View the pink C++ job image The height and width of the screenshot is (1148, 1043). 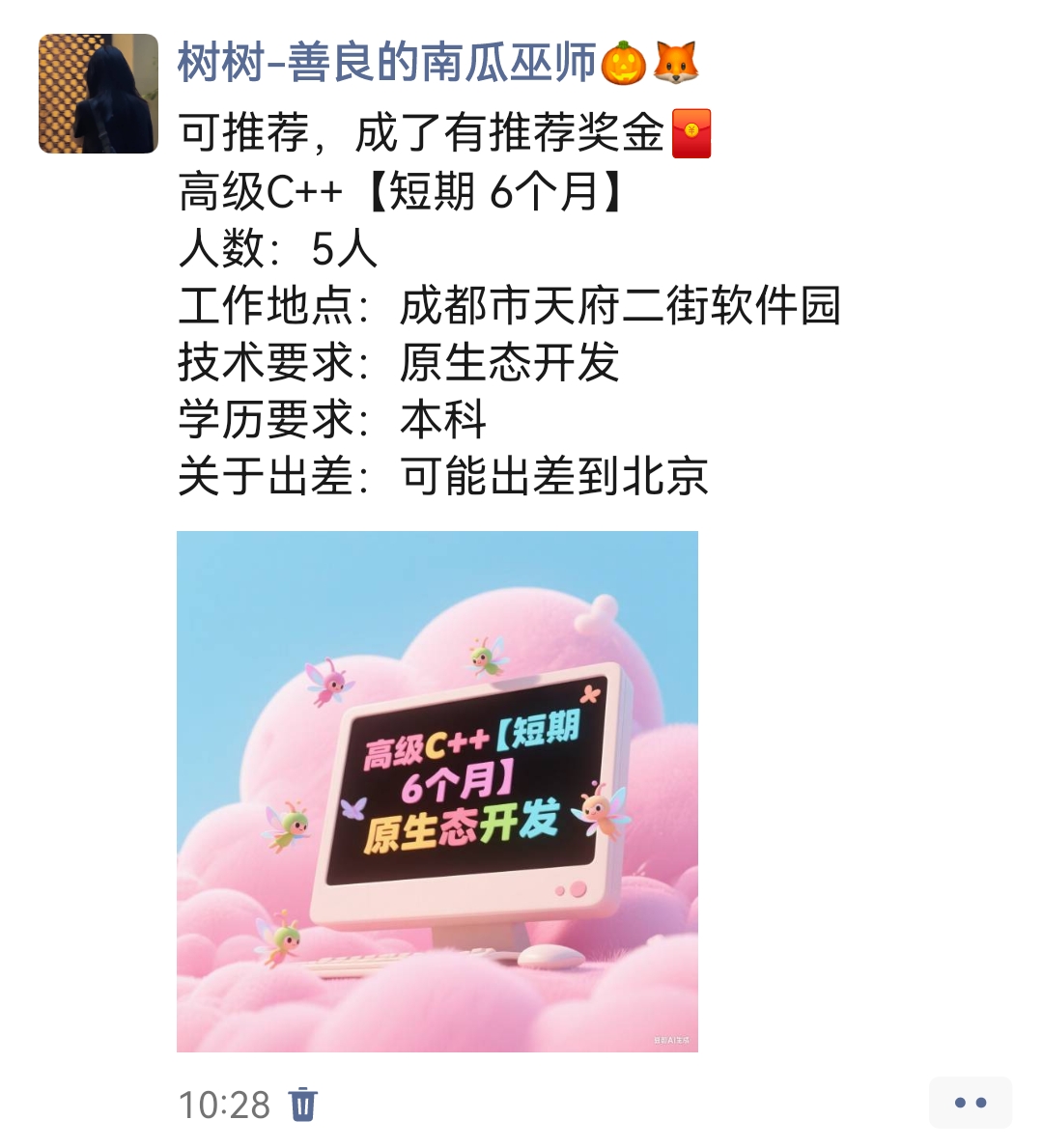click(437, 791)
